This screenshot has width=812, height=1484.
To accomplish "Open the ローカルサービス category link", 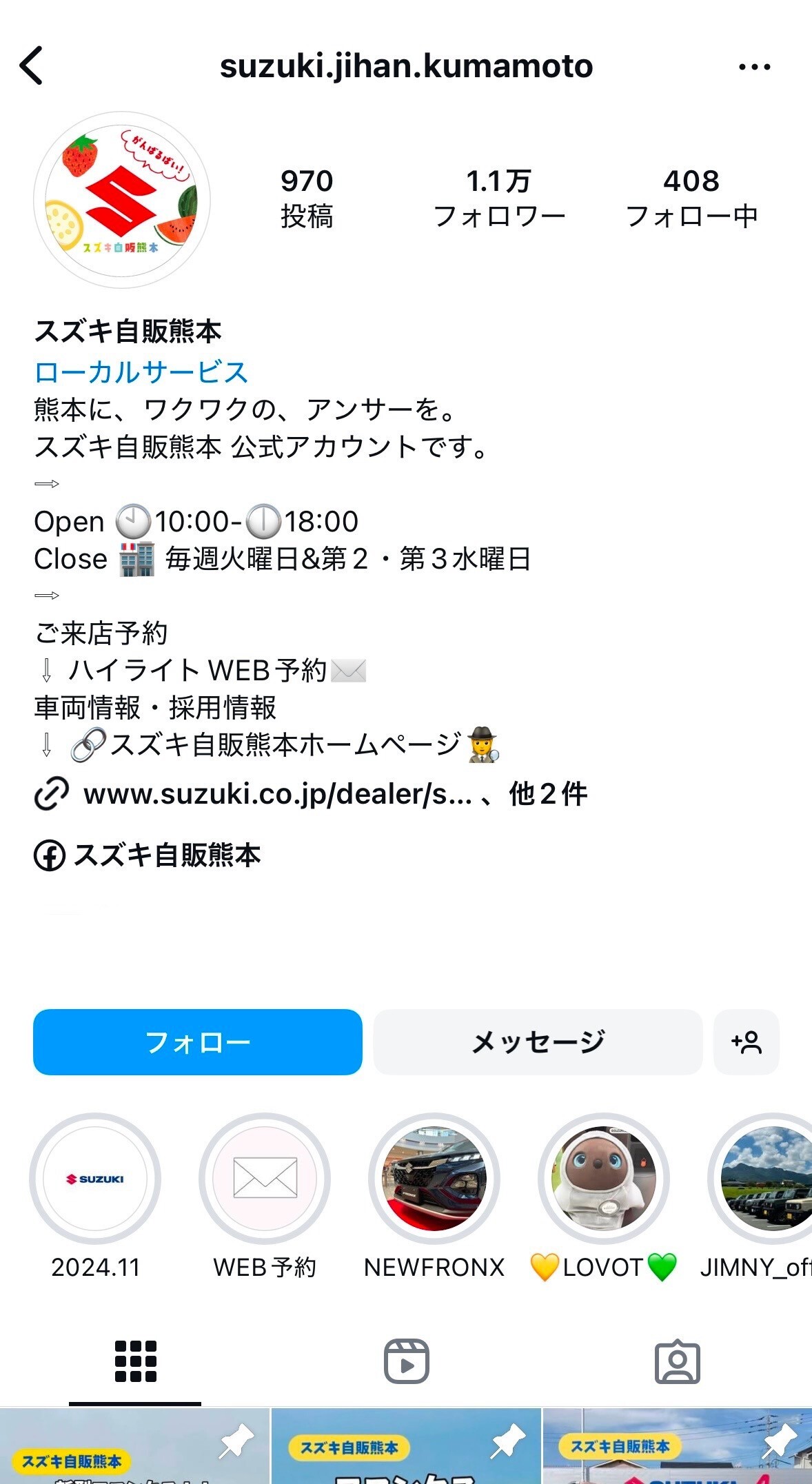I will click(x=141, y=372).
